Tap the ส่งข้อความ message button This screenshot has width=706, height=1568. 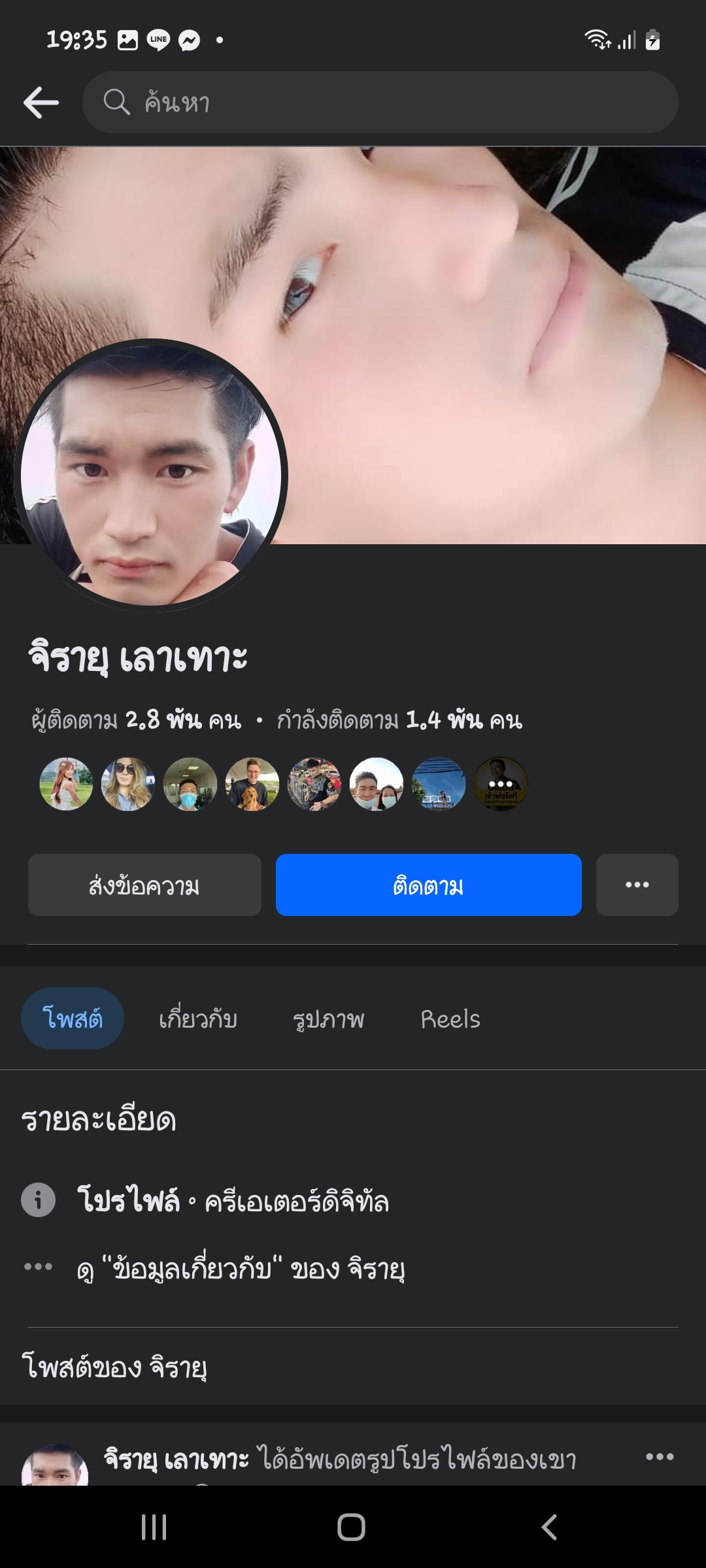144,885
